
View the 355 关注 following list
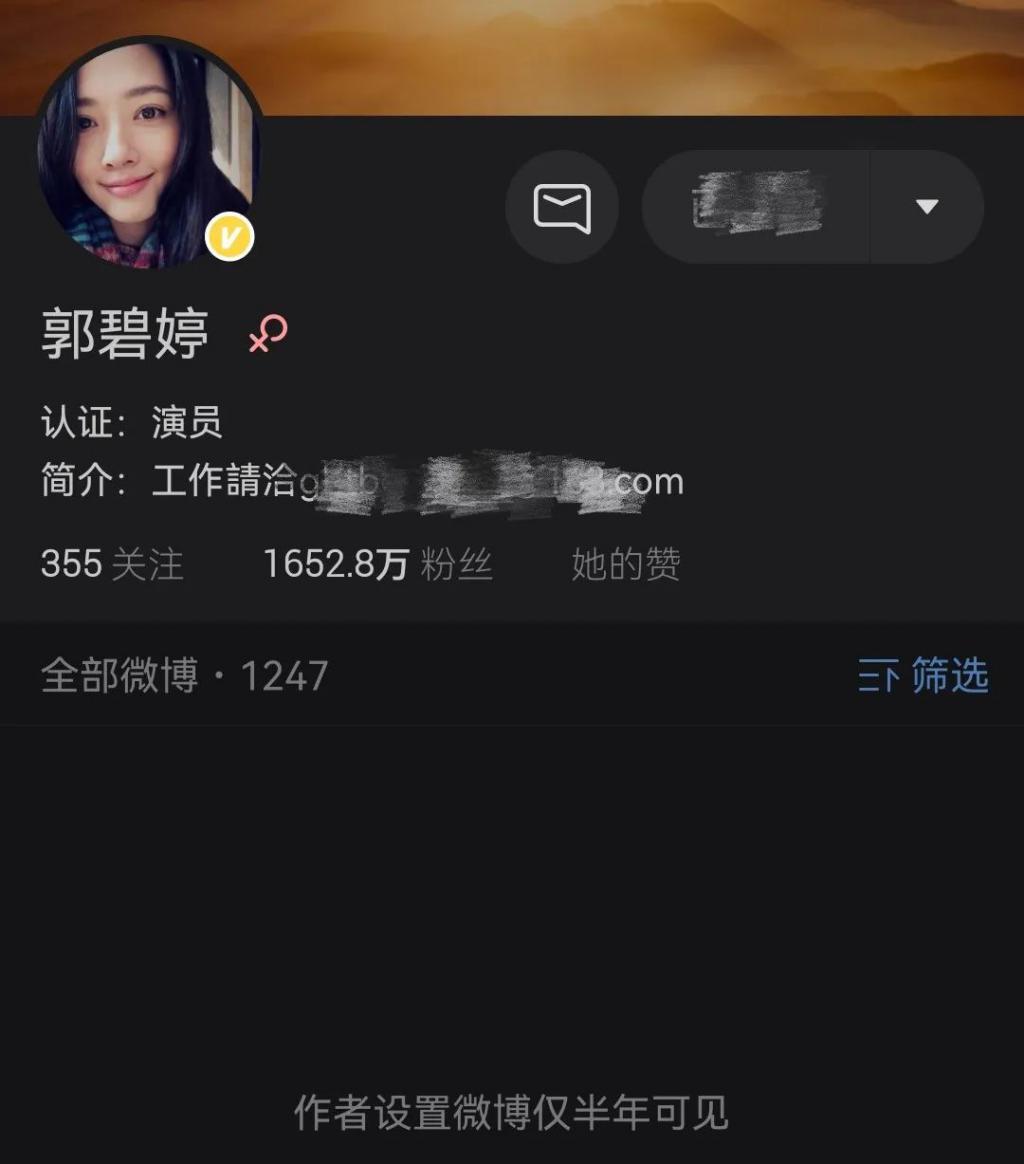(x=112, y=564)
